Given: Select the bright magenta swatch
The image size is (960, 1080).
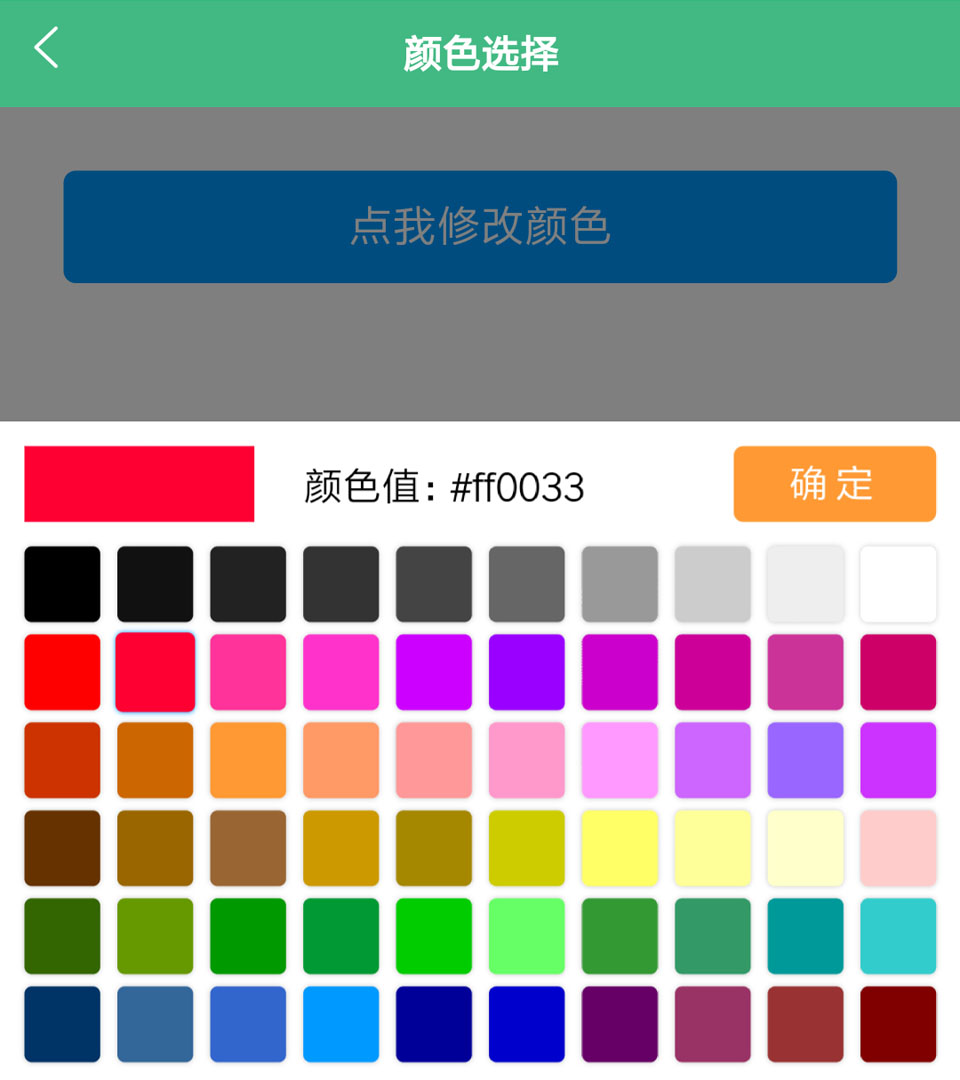Looking at the screenshot, I should click(340, 671).
